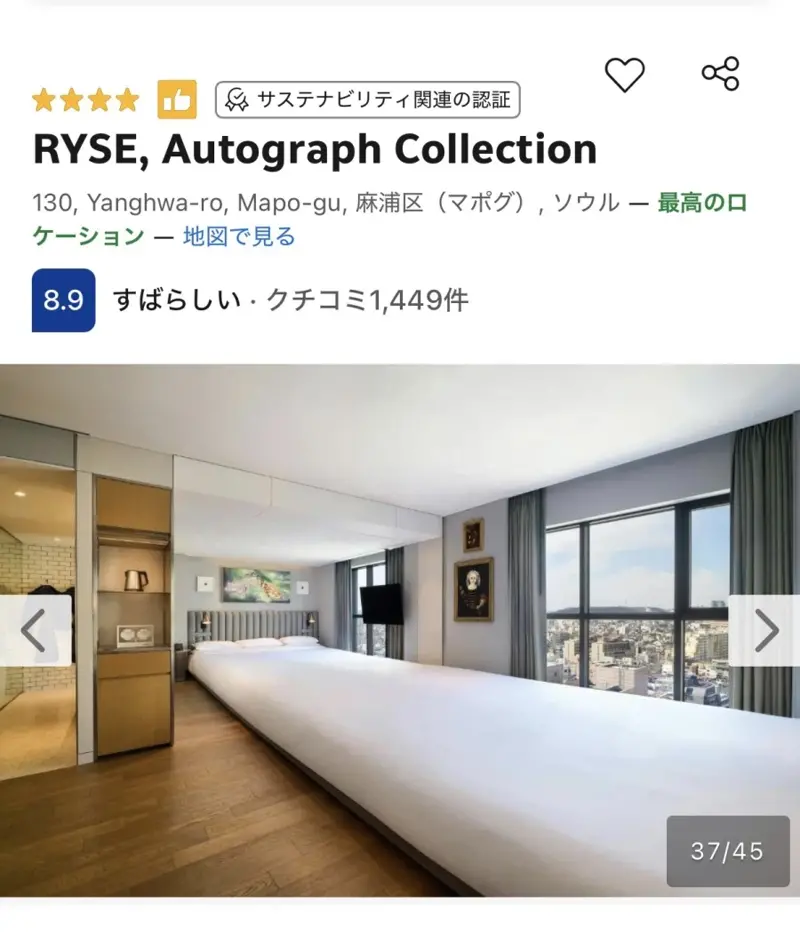The height and width of the screenshot is (935, 800).
Task: Share this hotel listing
Action: coord(720,74)
